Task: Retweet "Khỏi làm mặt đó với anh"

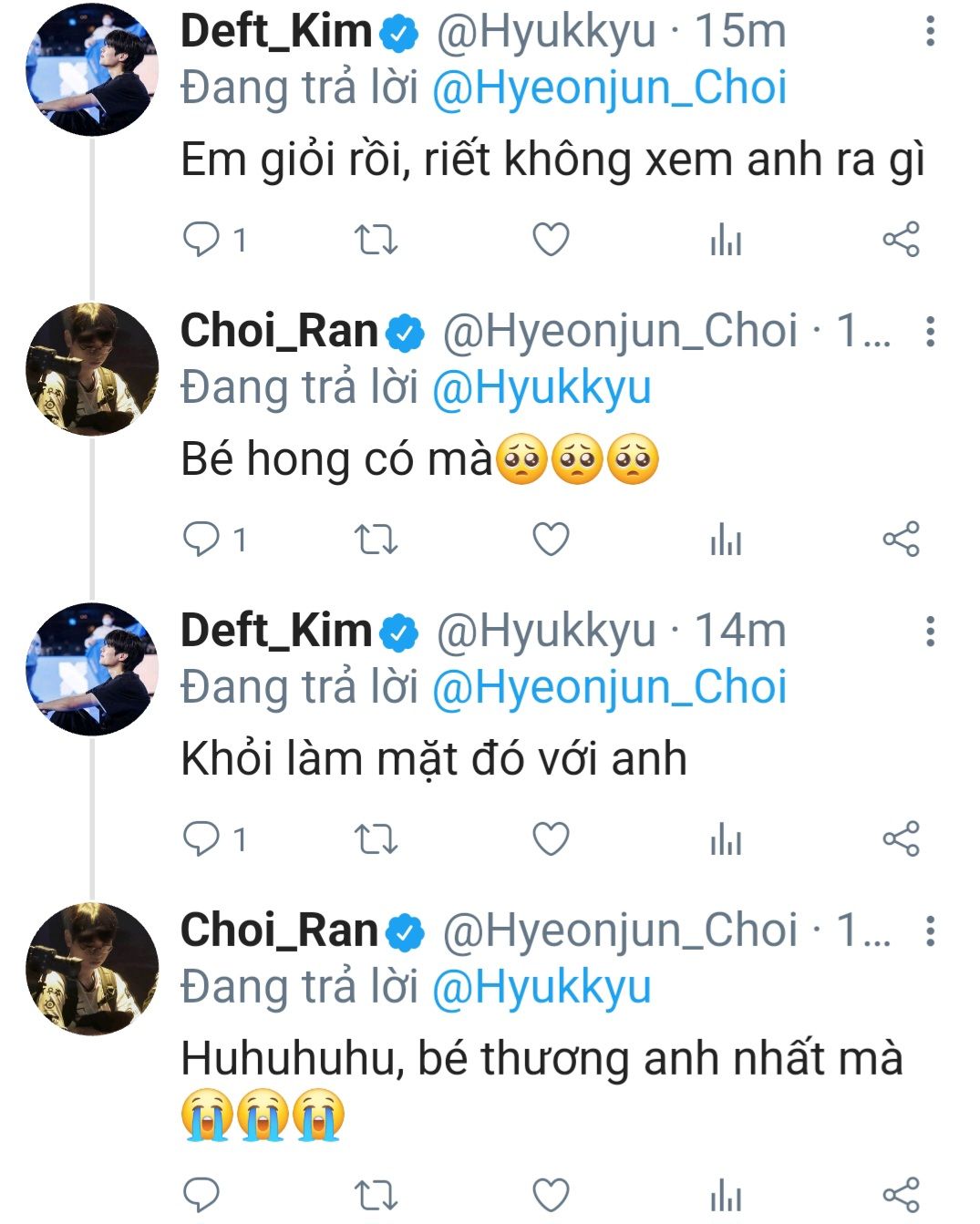Action: 375,839
